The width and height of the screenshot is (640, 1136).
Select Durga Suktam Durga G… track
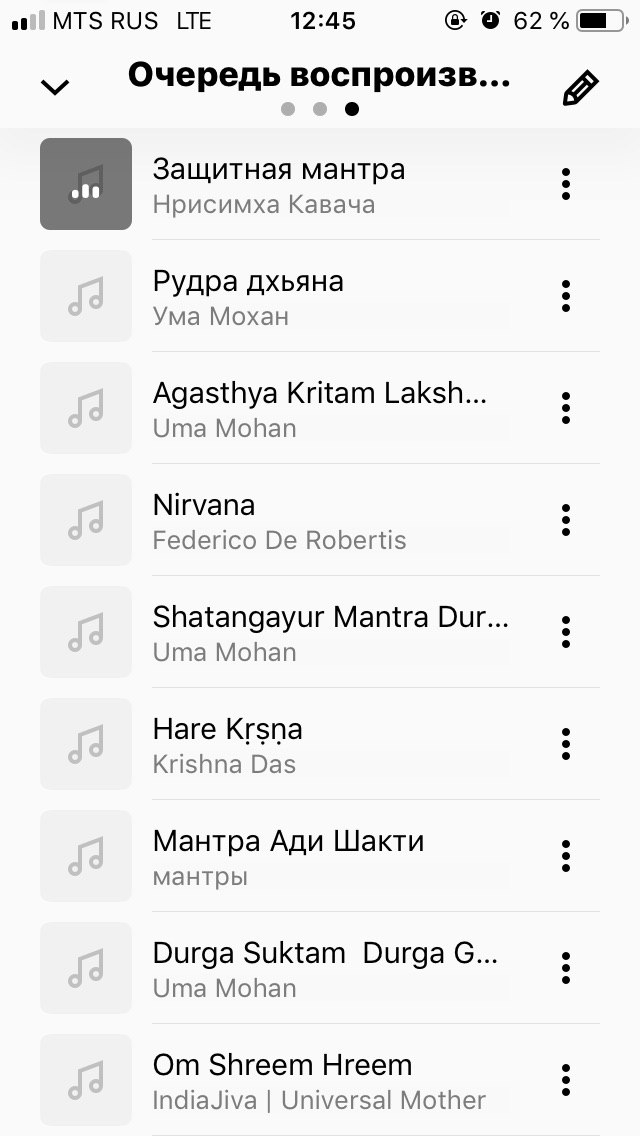point(319,968)
